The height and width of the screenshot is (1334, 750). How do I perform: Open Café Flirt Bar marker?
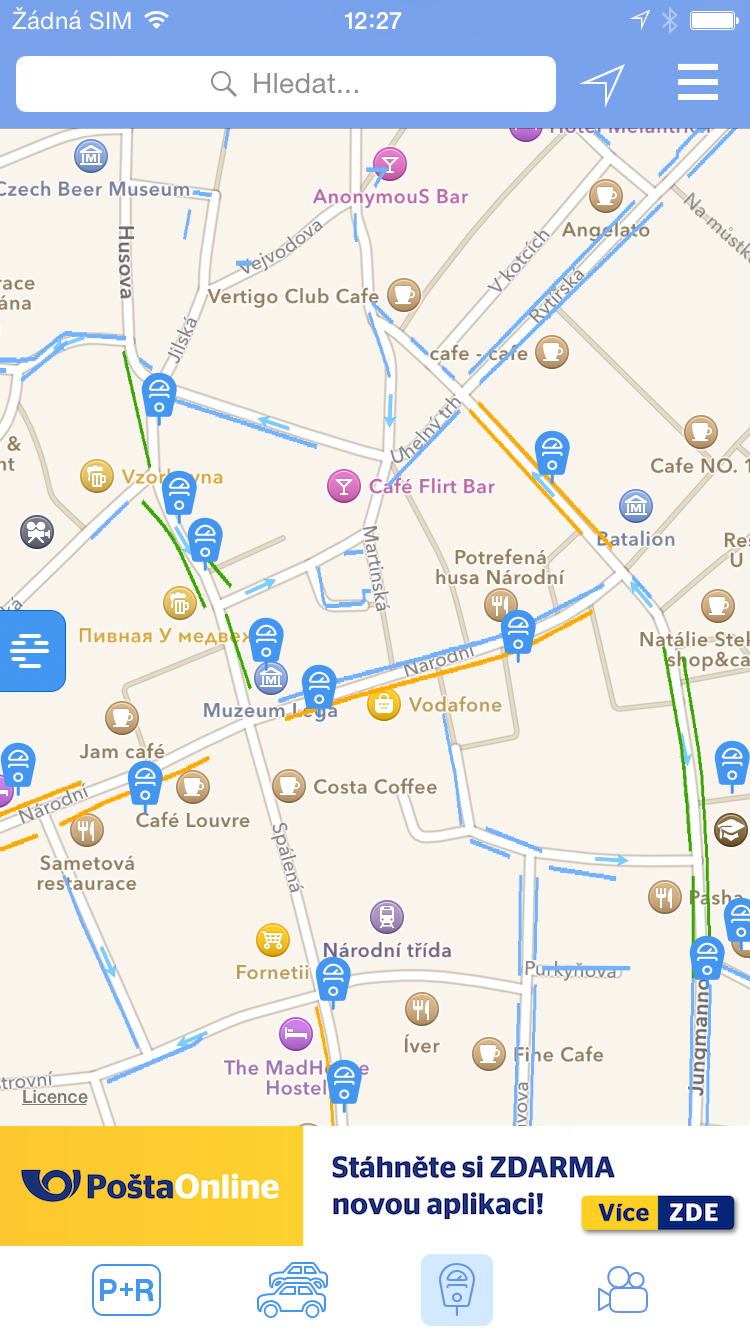click(344, 486)
